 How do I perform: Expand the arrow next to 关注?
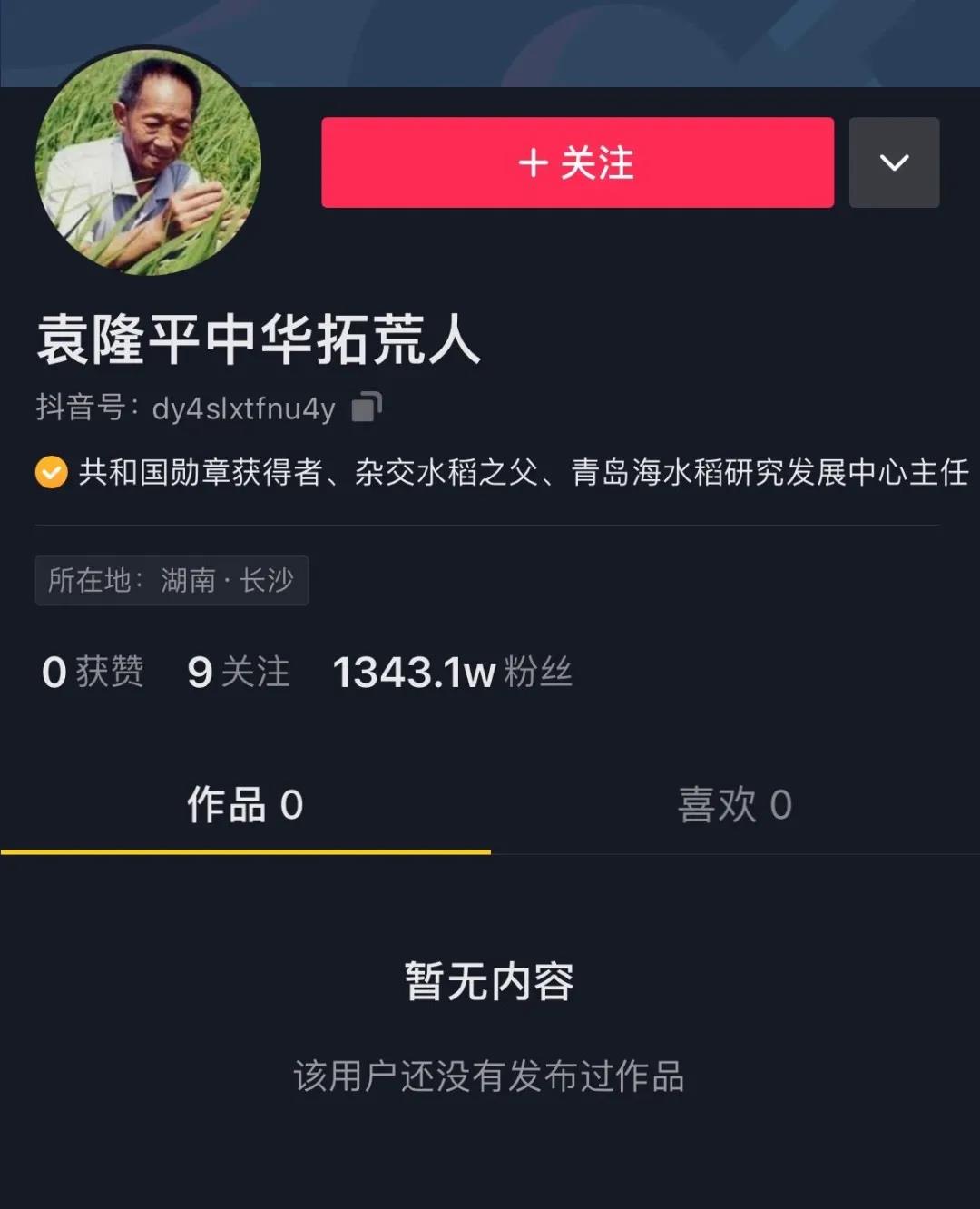(x=894, y=162)
